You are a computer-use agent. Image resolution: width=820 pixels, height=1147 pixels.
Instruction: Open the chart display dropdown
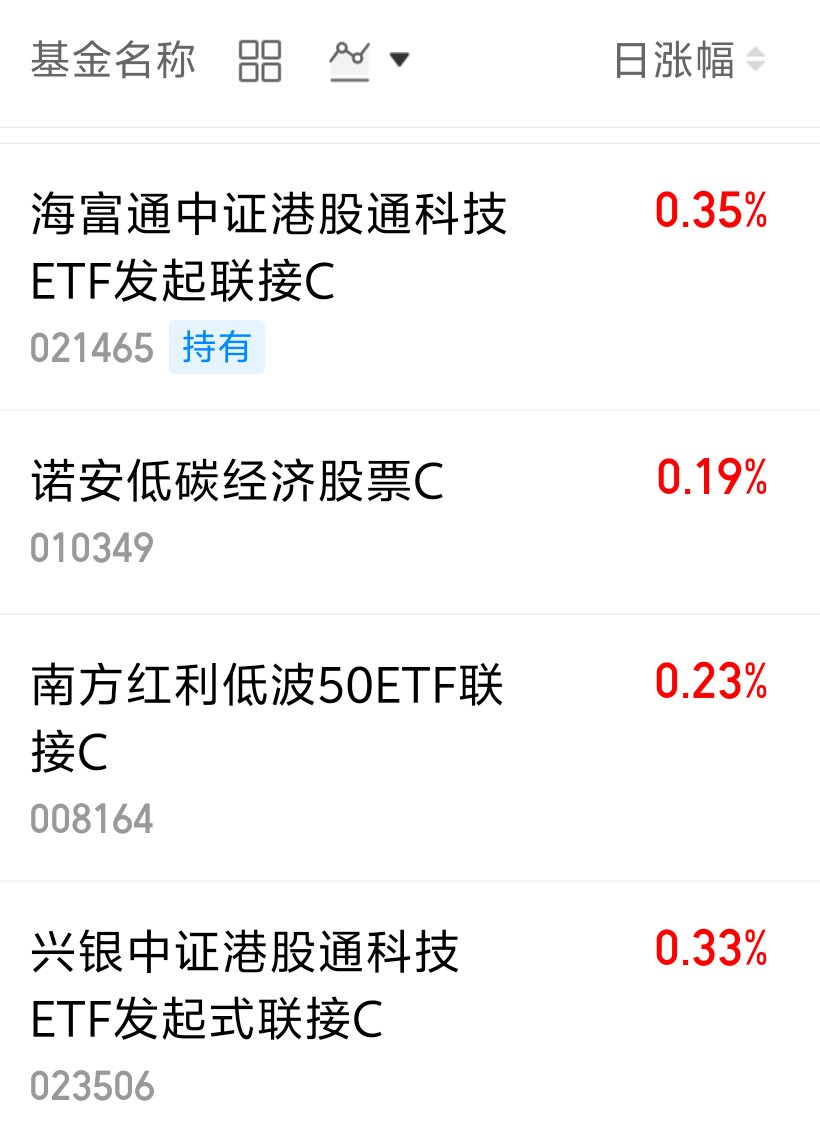point(369,61)
